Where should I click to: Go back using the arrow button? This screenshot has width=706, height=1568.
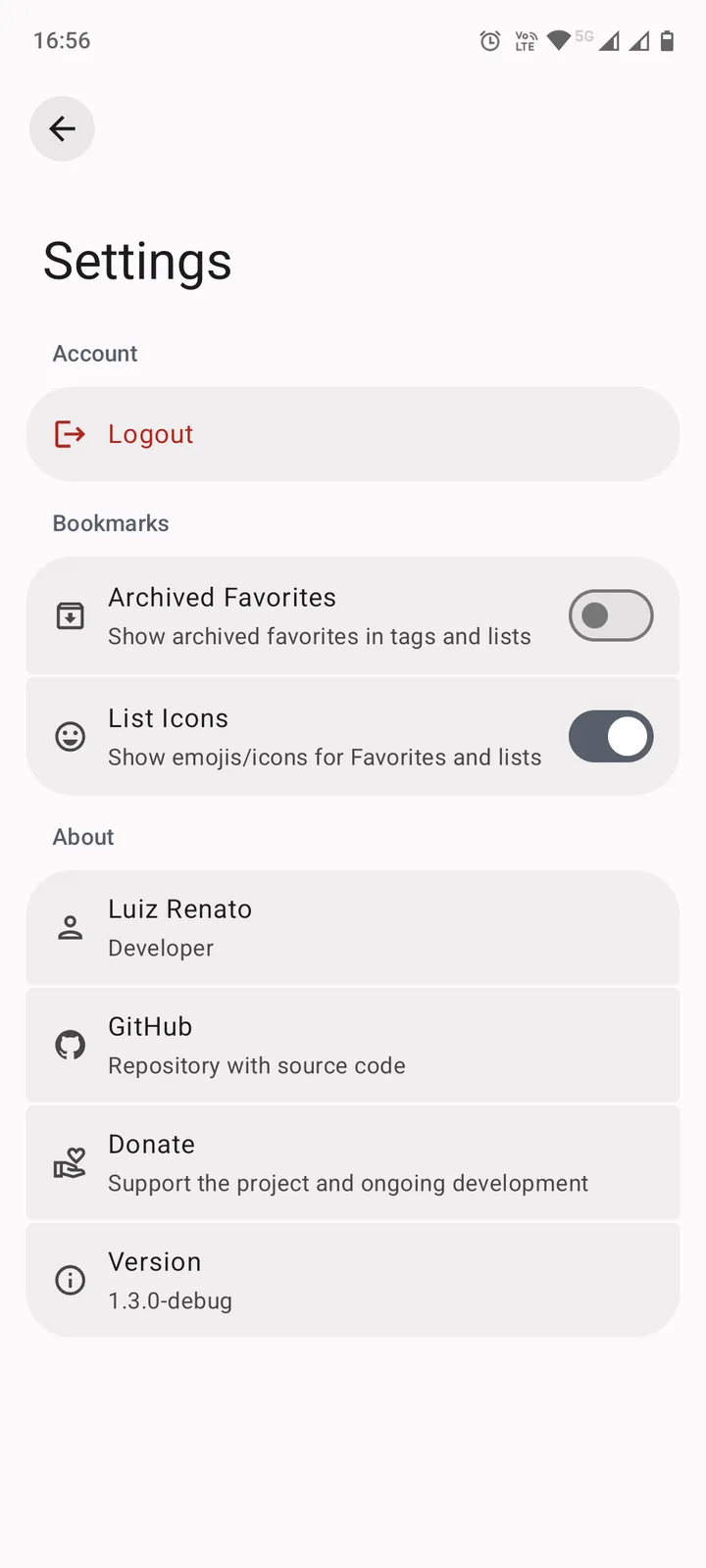(62, 128)
